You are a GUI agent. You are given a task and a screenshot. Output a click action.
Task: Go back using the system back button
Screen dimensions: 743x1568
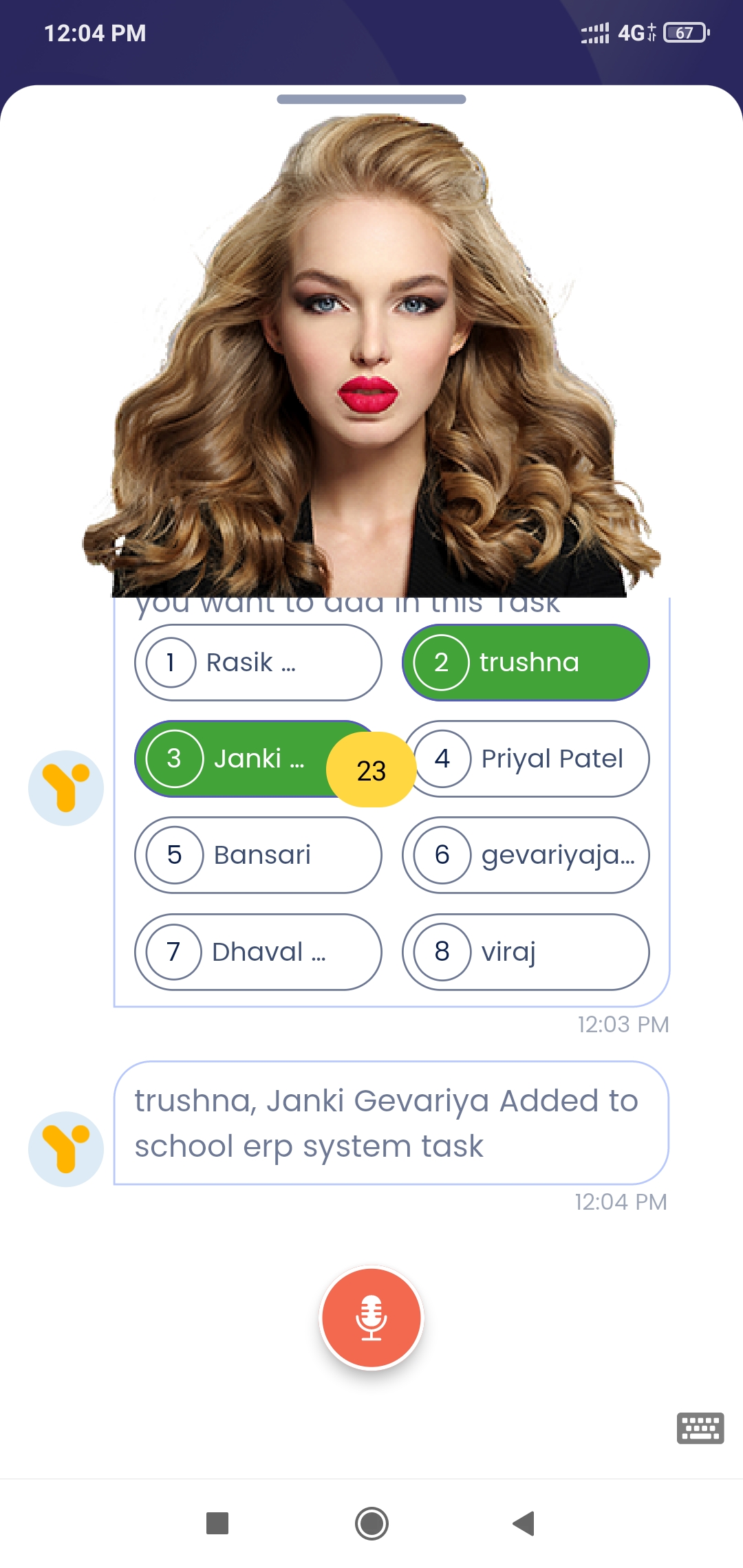[524, 1523]
